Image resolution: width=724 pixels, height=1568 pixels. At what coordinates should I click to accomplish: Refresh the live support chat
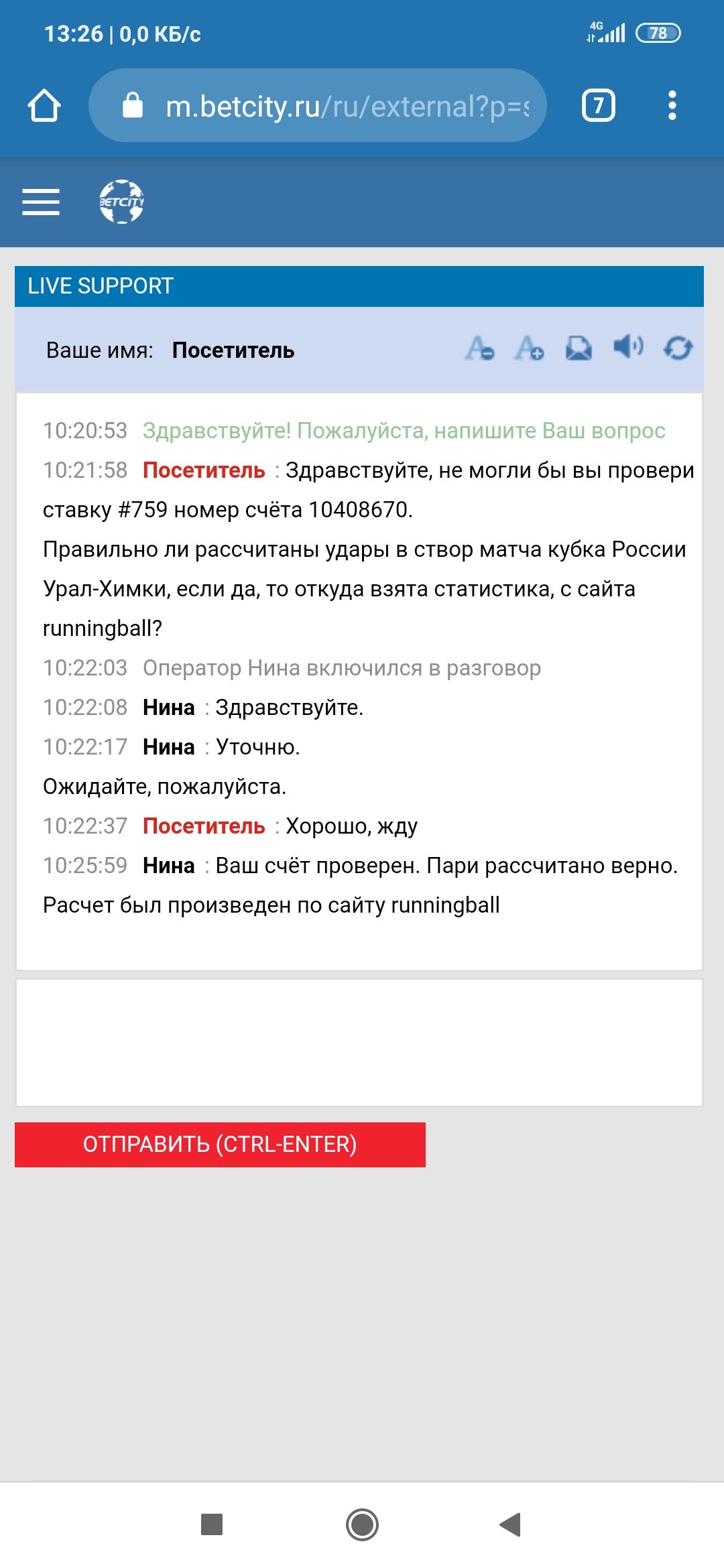(678, 348)
